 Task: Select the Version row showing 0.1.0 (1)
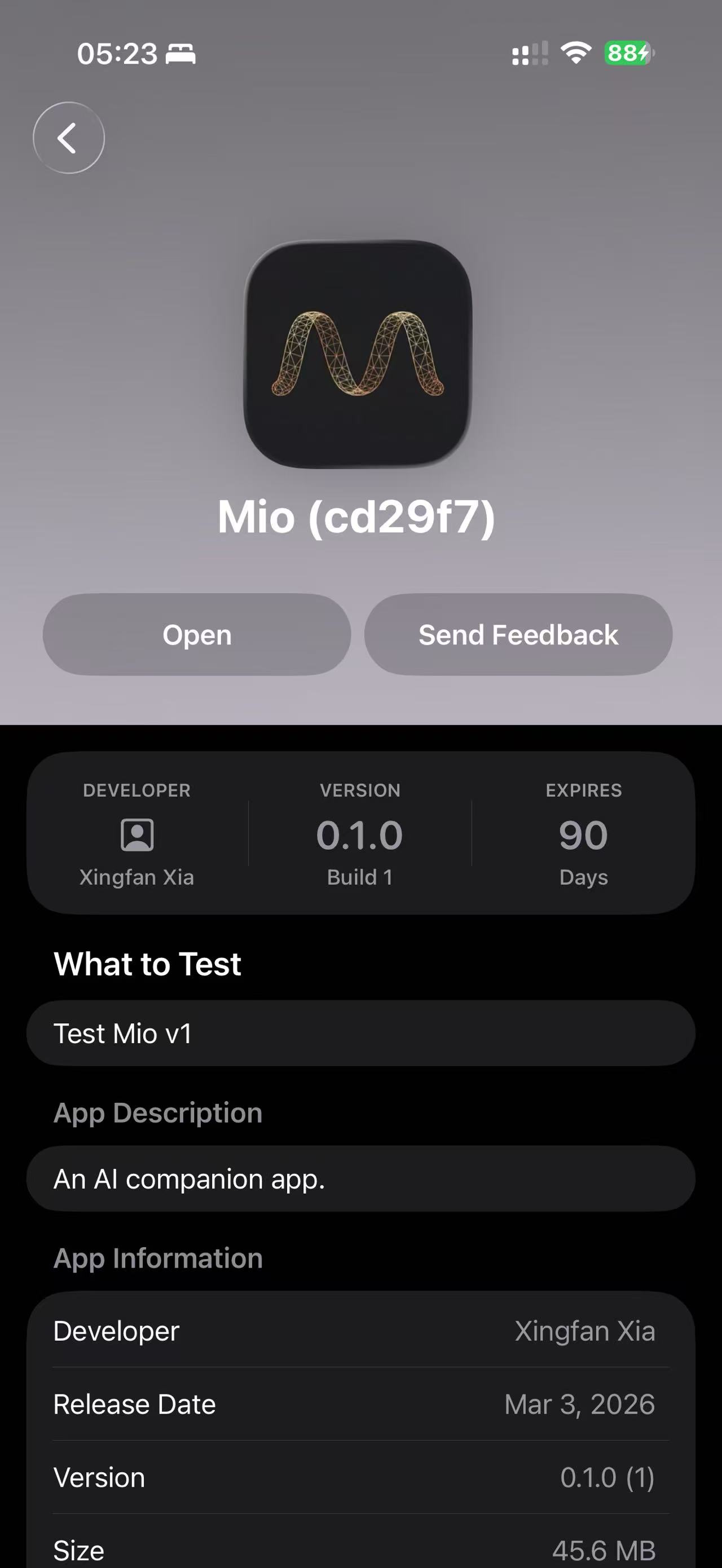pos(360,1478)
